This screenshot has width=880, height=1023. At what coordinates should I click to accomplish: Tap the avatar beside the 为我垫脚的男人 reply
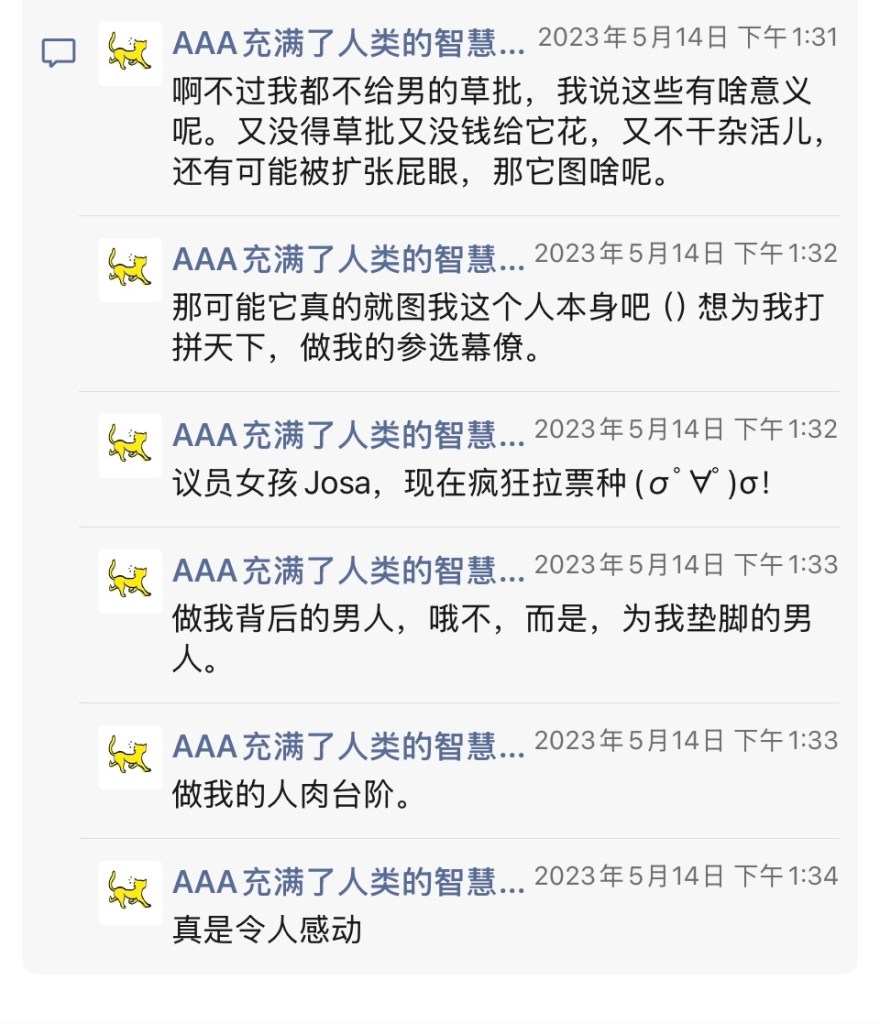(130, 581)
